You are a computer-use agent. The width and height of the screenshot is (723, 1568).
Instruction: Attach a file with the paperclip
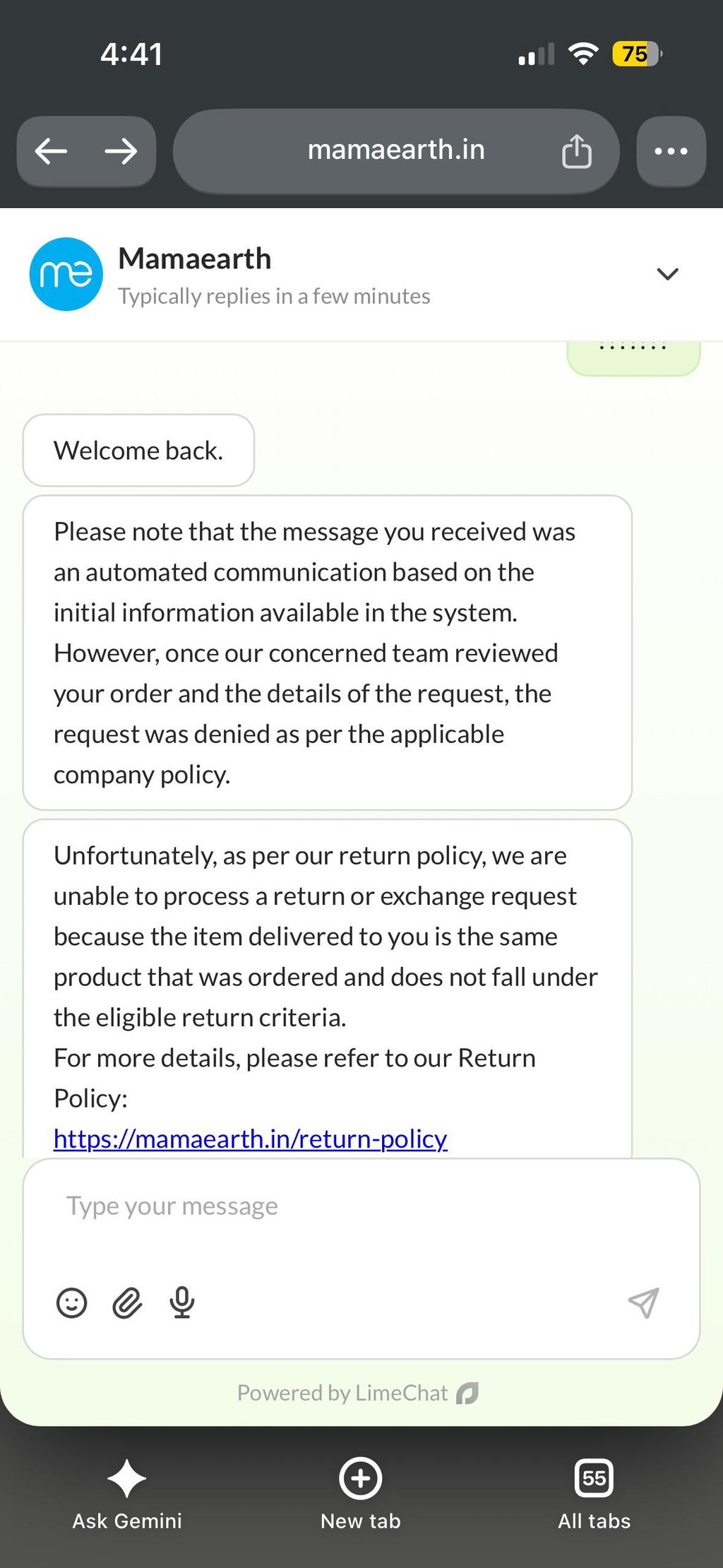(x=127, y=1303)
